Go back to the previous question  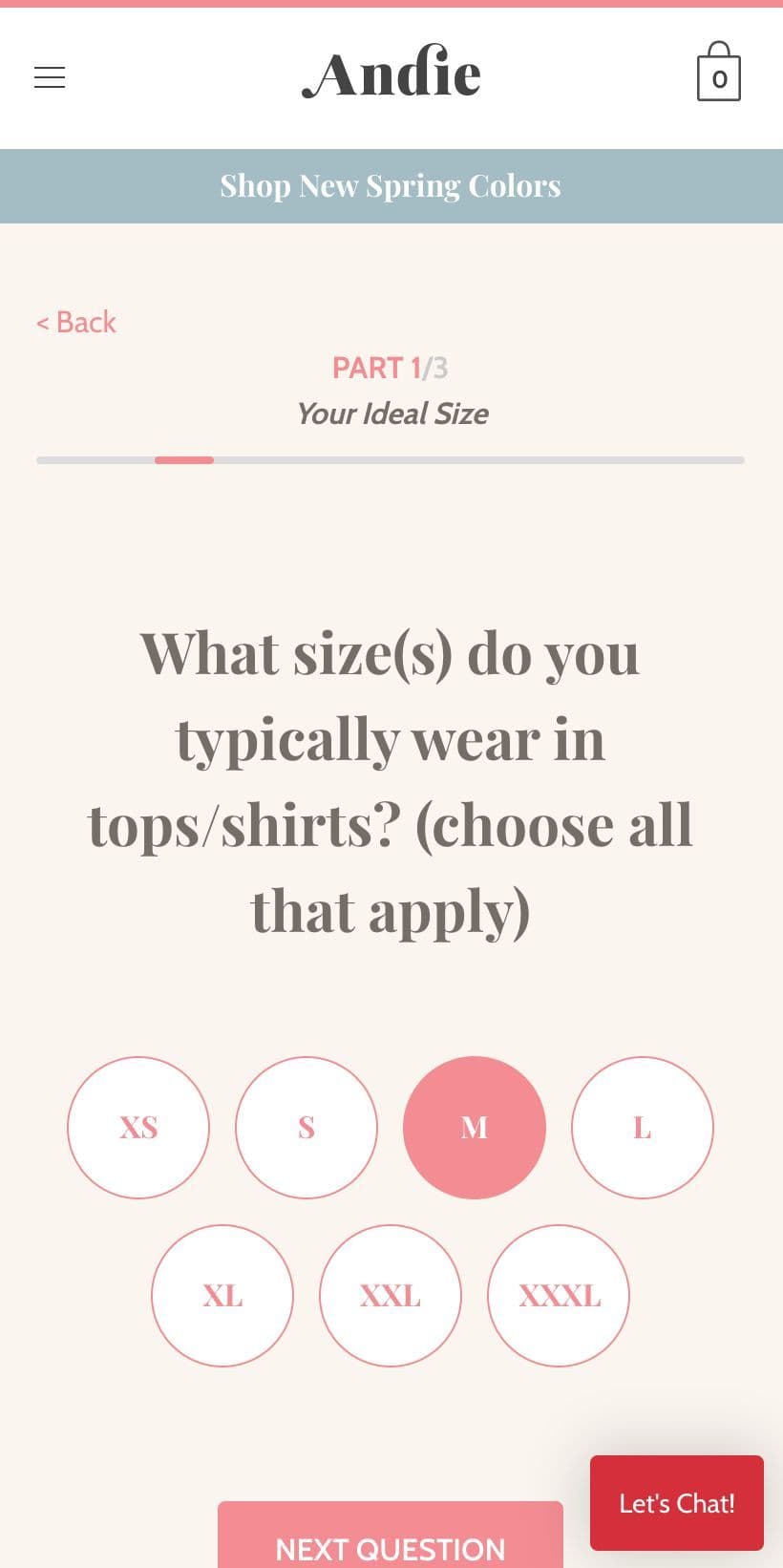(76, 323)
